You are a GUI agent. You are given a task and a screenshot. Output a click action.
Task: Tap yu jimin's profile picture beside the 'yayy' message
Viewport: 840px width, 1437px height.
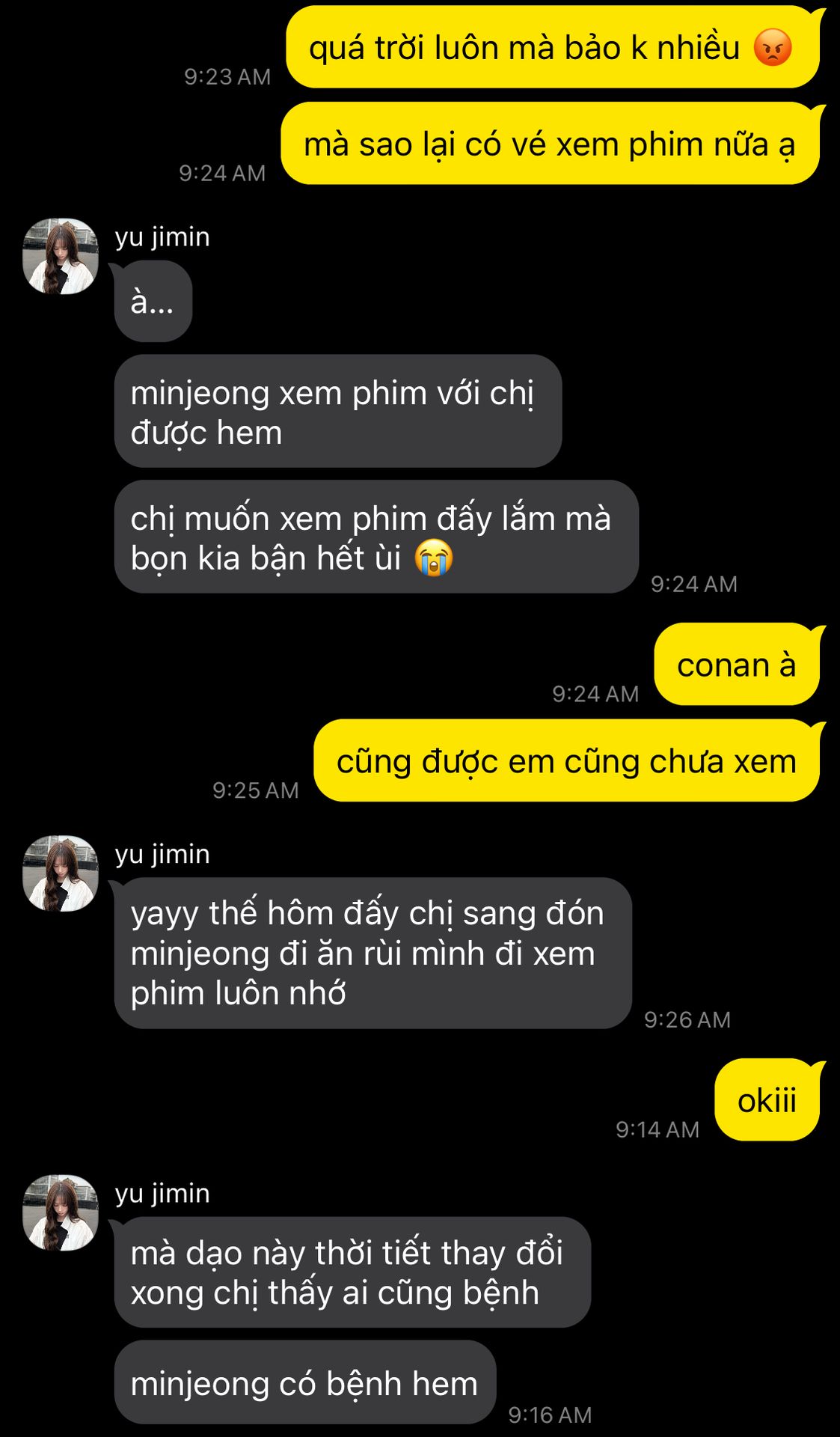pos(61,873)
